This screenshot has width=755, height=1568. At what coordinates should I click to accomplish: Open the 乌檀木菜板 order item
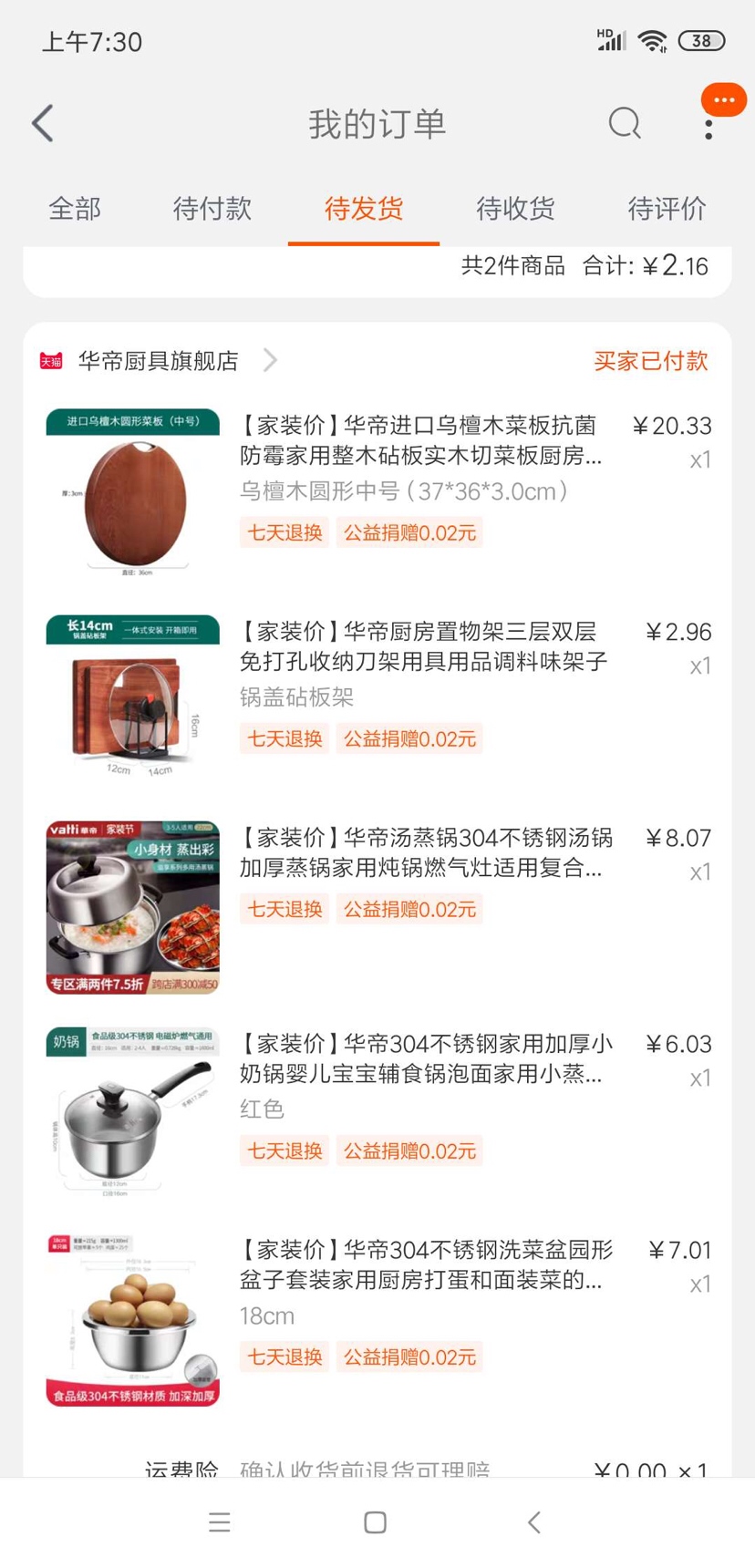click(419, 440)
